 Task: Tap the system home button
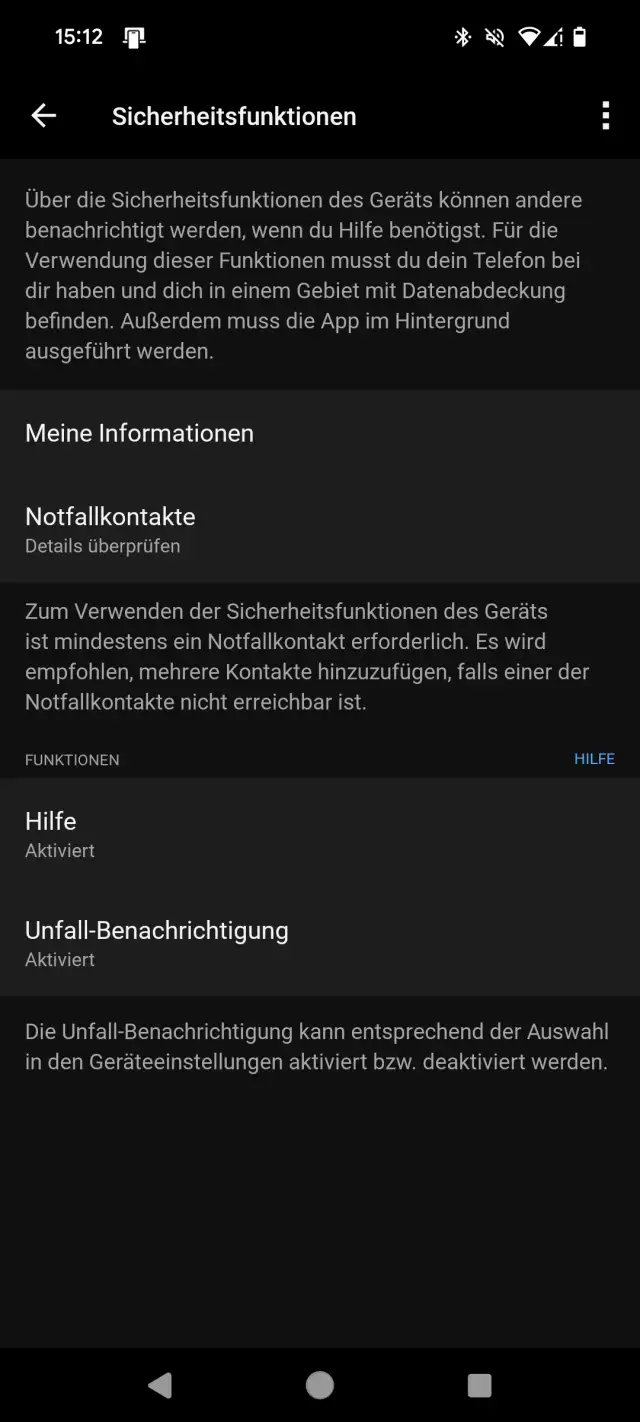[320, 1384]
